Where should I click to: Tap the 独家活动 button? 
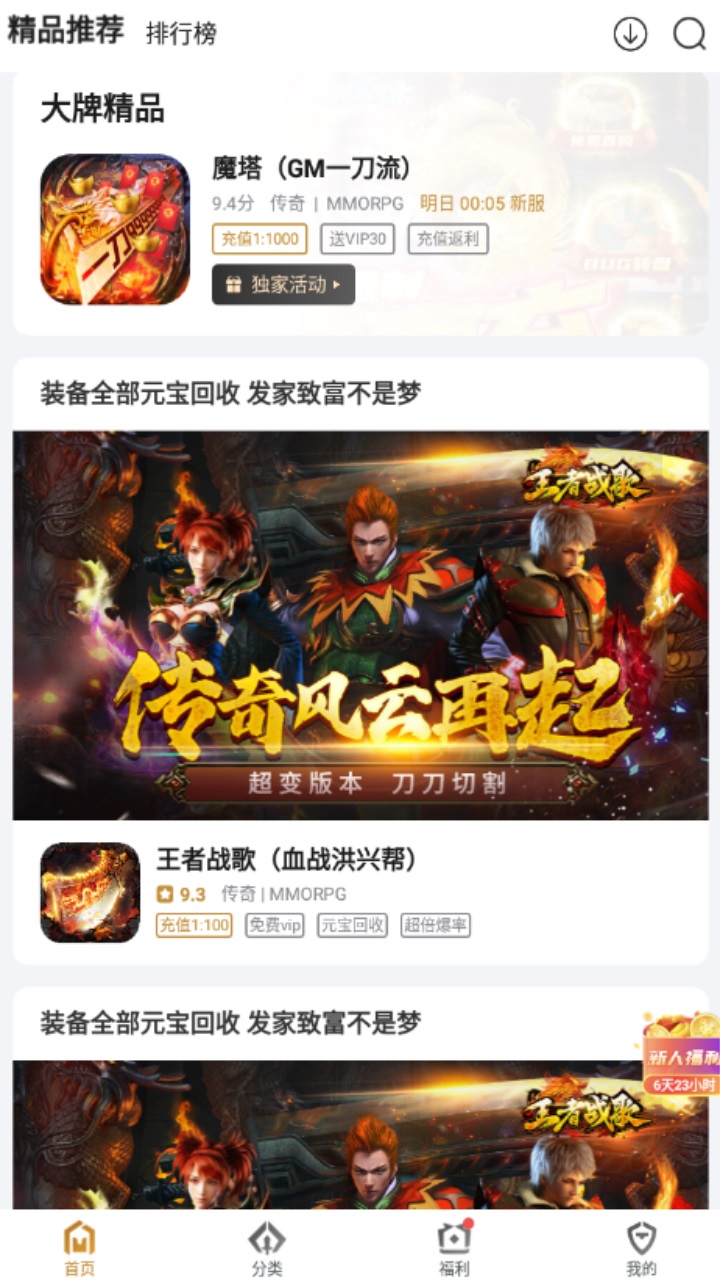coord(283,285)
